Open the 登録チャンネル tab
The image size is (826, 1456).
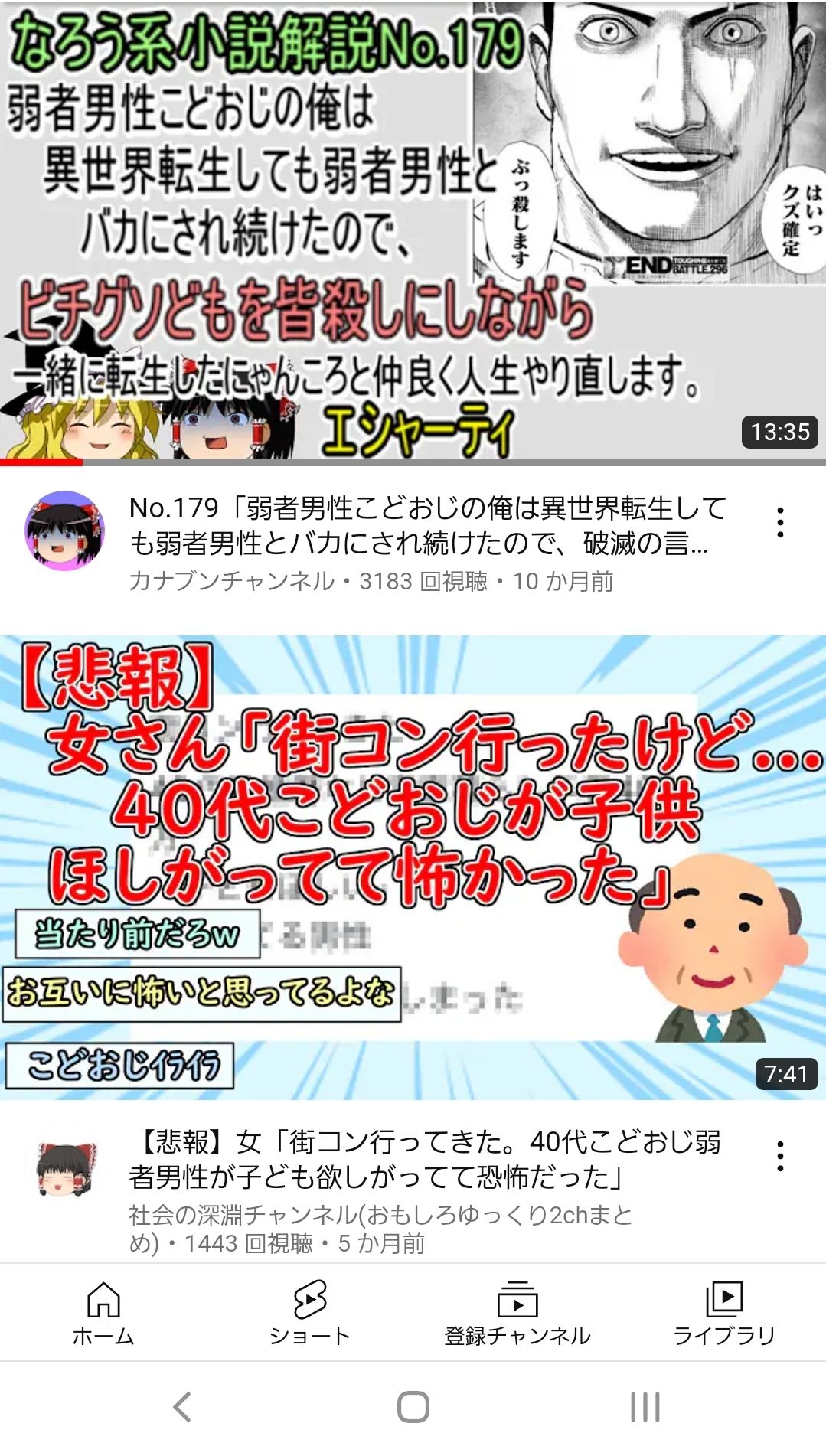point(517,1314)
